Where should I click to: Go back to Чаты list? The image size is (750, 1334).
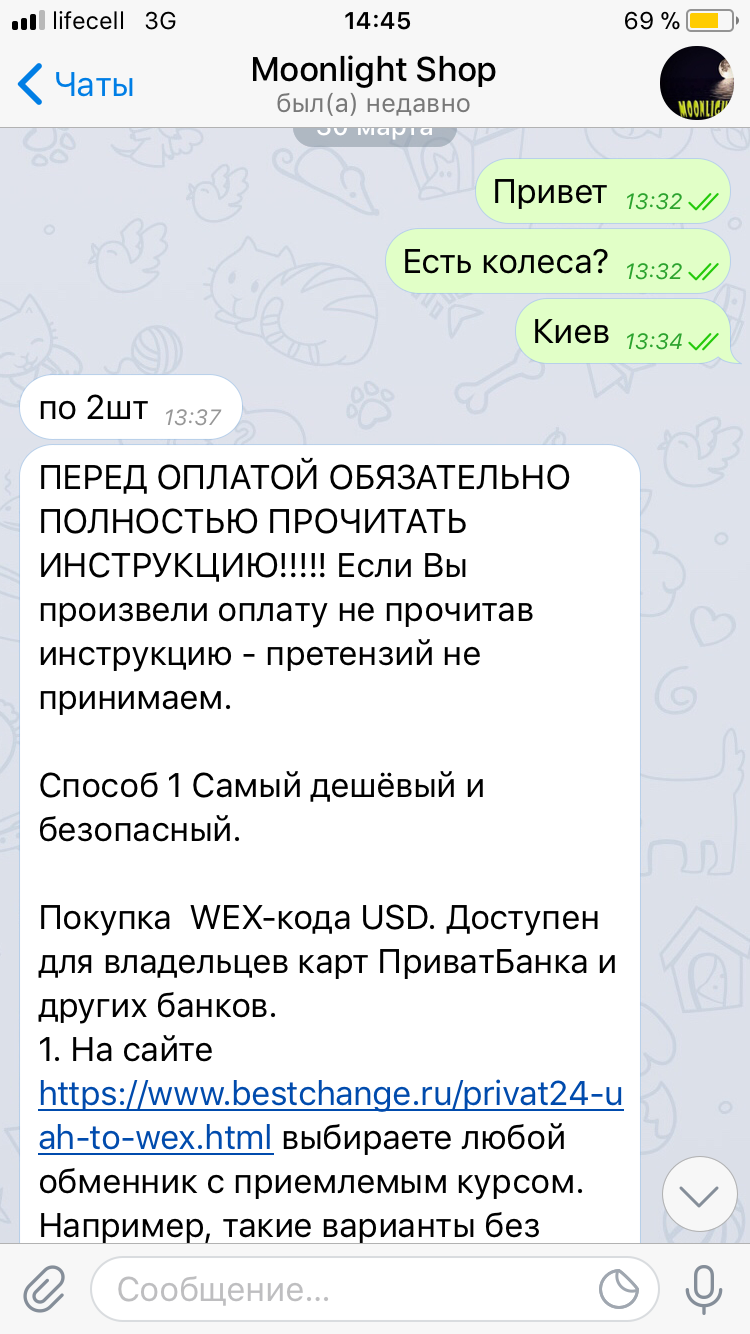pyautogui.click(x=75, y=85)
